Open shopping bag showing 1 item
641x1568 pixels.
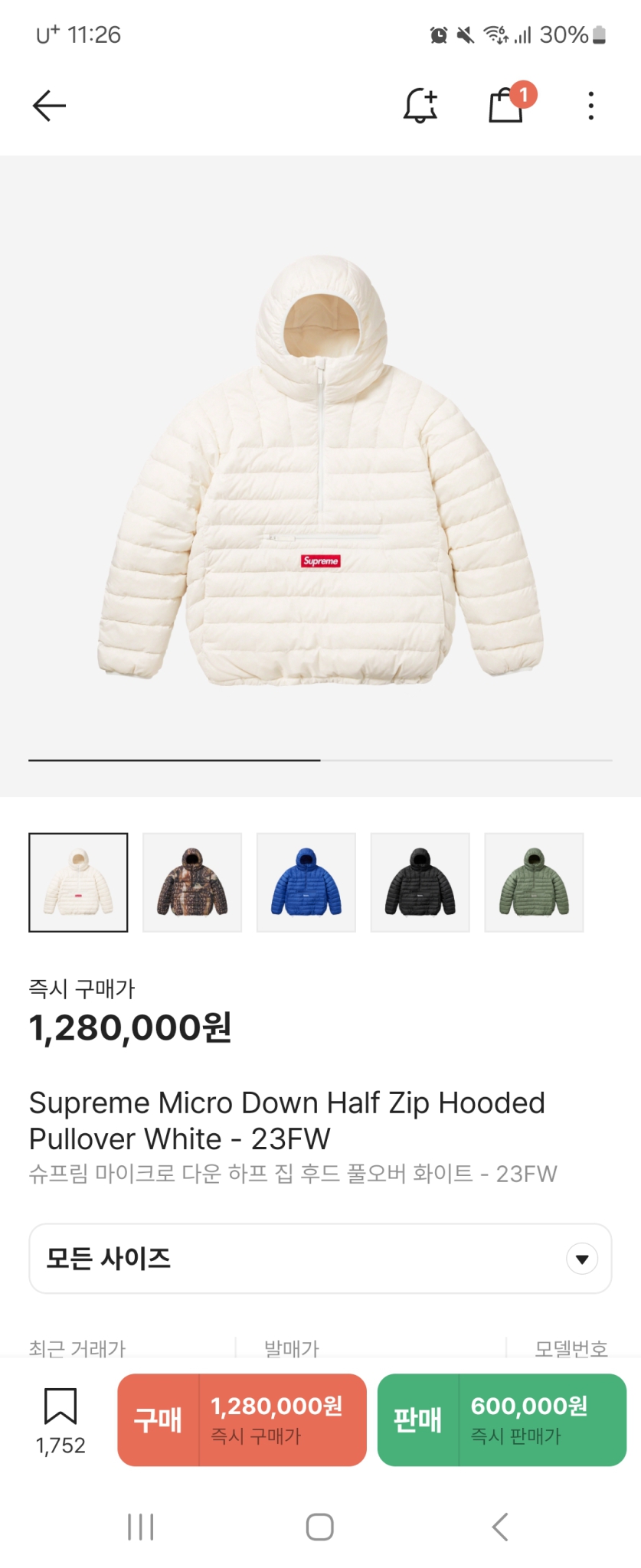tap(506, 107)
